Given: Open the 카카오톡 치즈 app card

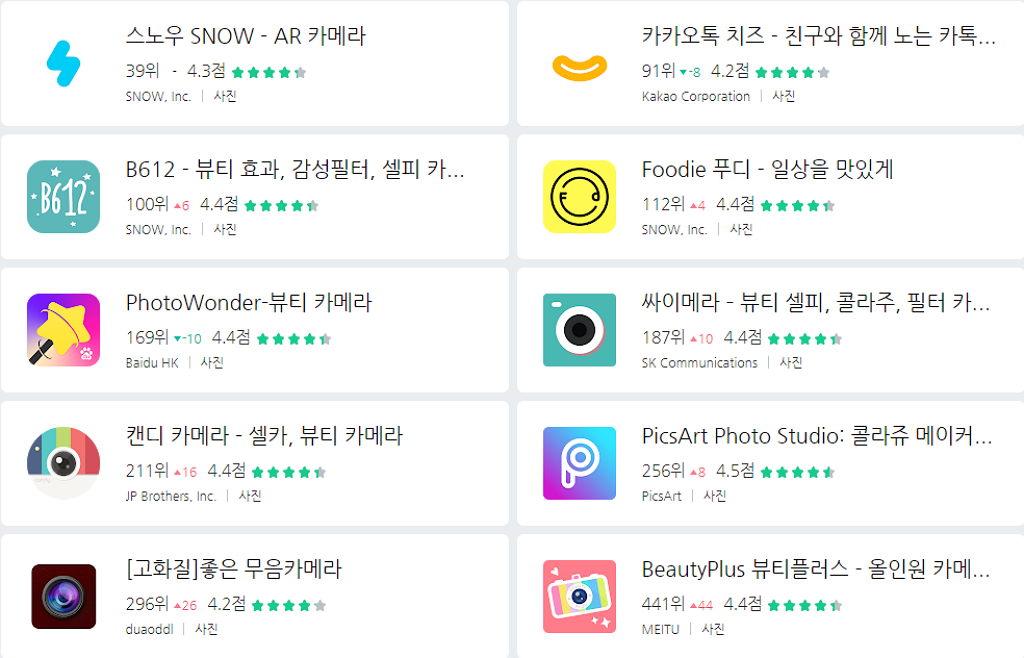Looking at the screenshot, I should 818,38.
